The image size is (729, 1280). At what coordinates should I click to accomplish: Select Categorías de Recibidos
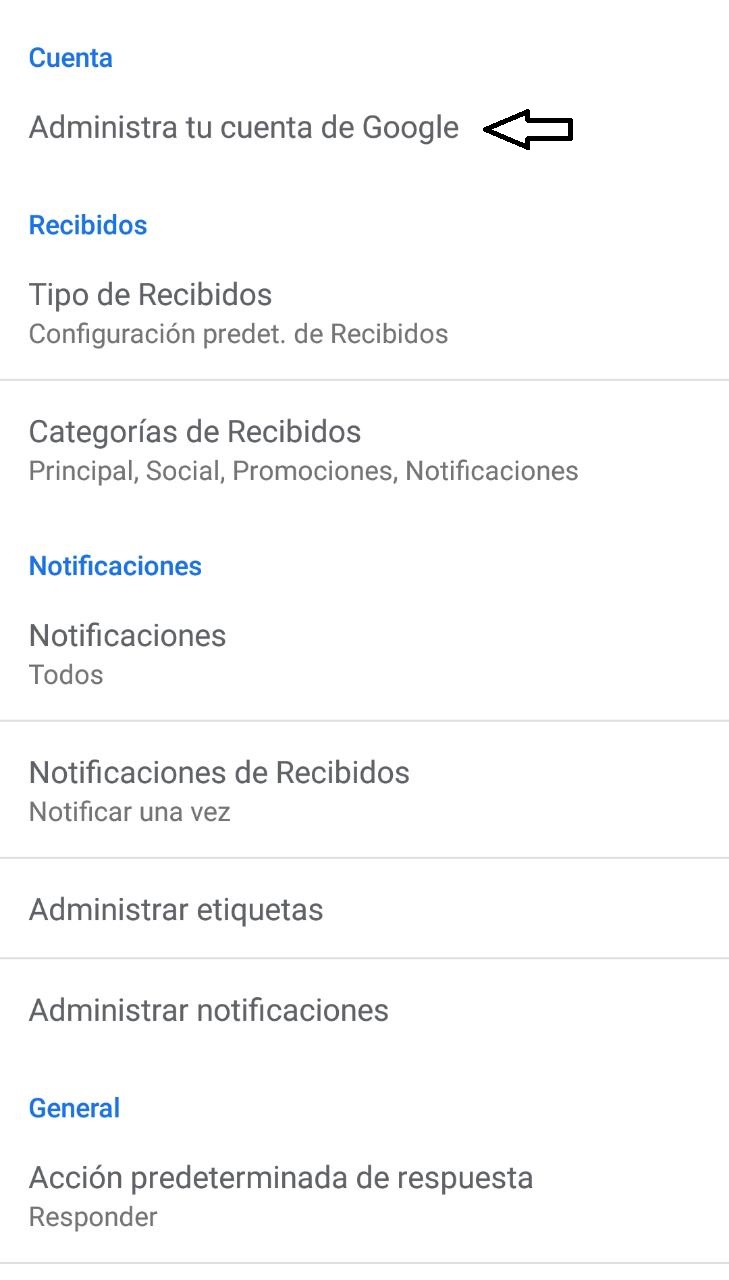[x=303, y=450]
